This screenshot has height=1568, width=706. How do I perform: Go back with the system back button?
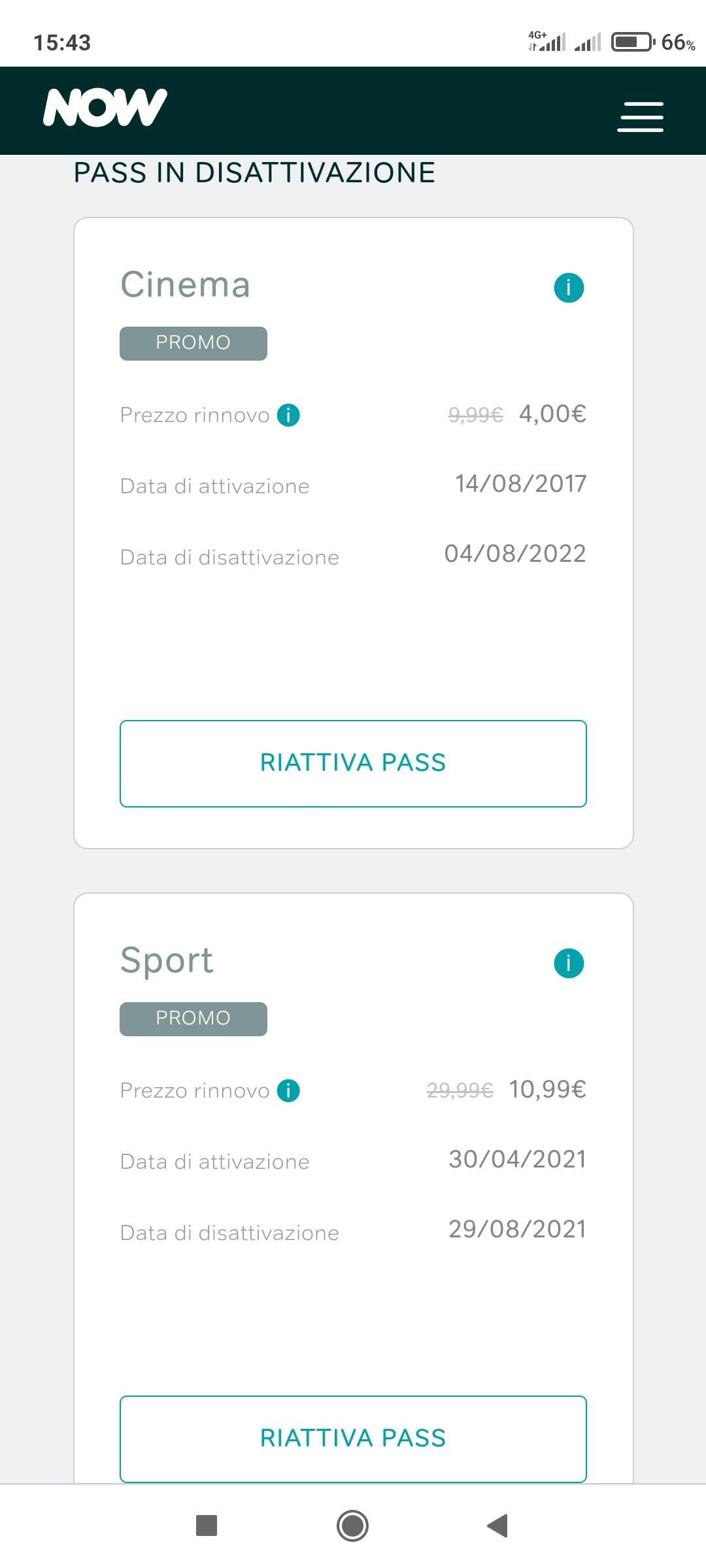click(497, 1526)
